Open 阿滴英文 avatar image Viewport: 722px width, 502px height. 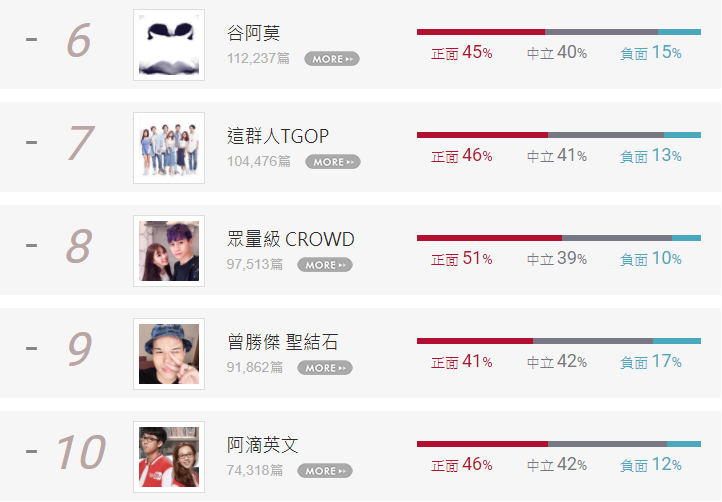coord(169,457)
